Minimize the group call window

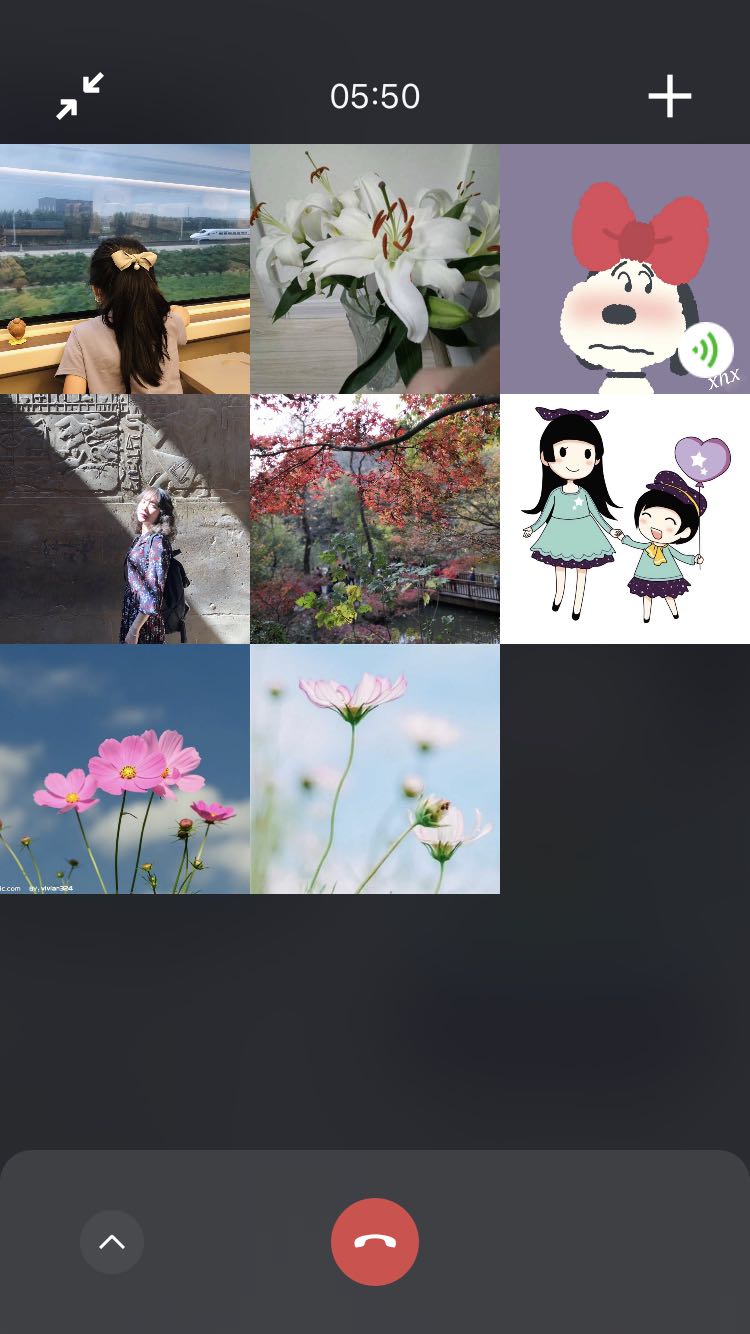[x=80, y=96]
